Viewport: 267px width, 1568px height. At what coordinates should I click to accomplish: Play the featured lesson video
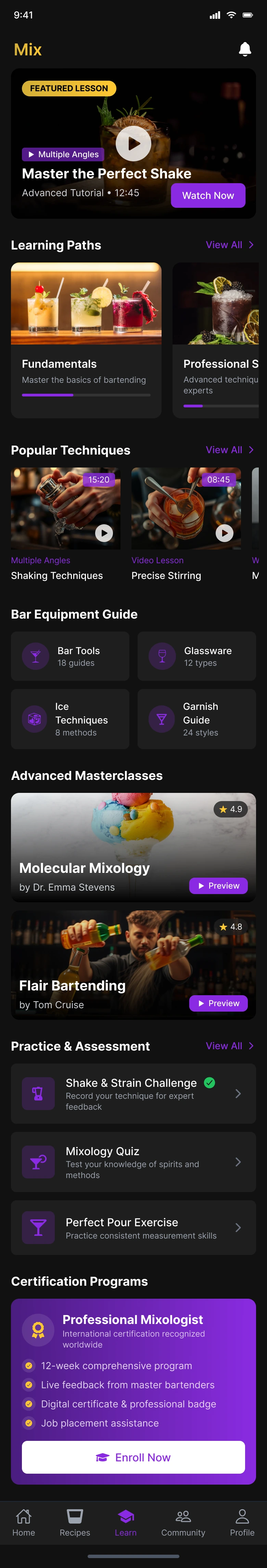pyautogui.click(x=133, y=144)
